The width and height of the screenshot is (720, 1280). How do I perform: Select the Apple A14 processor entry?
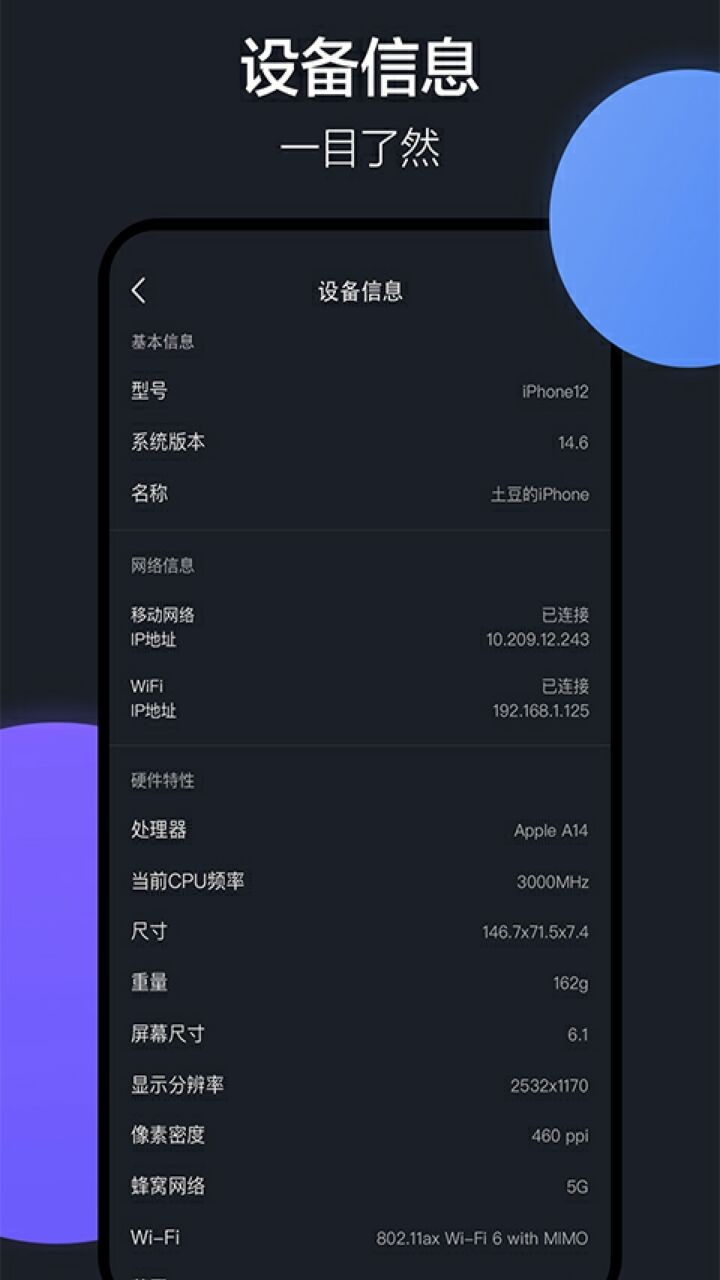click(x=550, y=829)
